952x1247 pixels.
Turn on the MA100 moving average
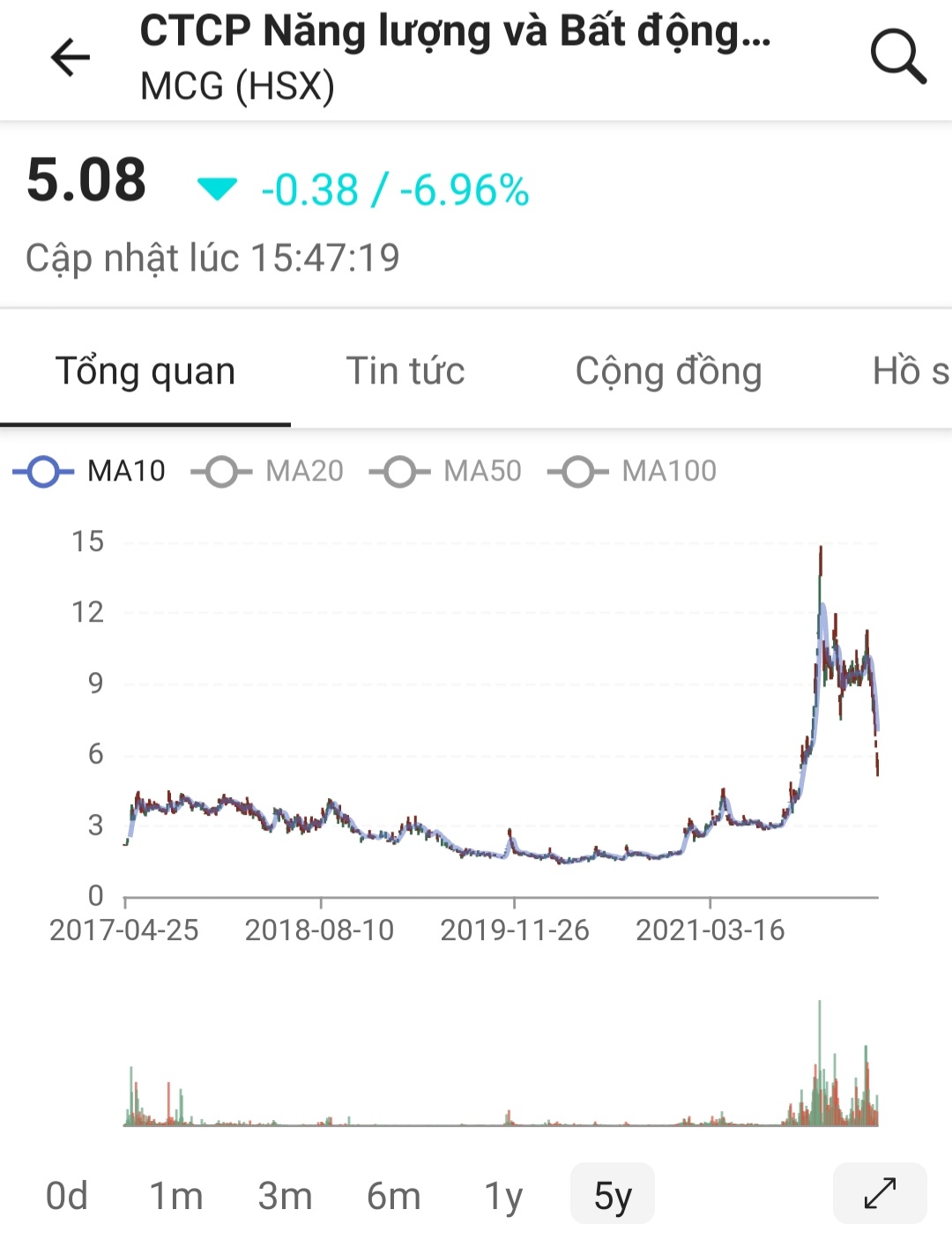pos(633,471)
